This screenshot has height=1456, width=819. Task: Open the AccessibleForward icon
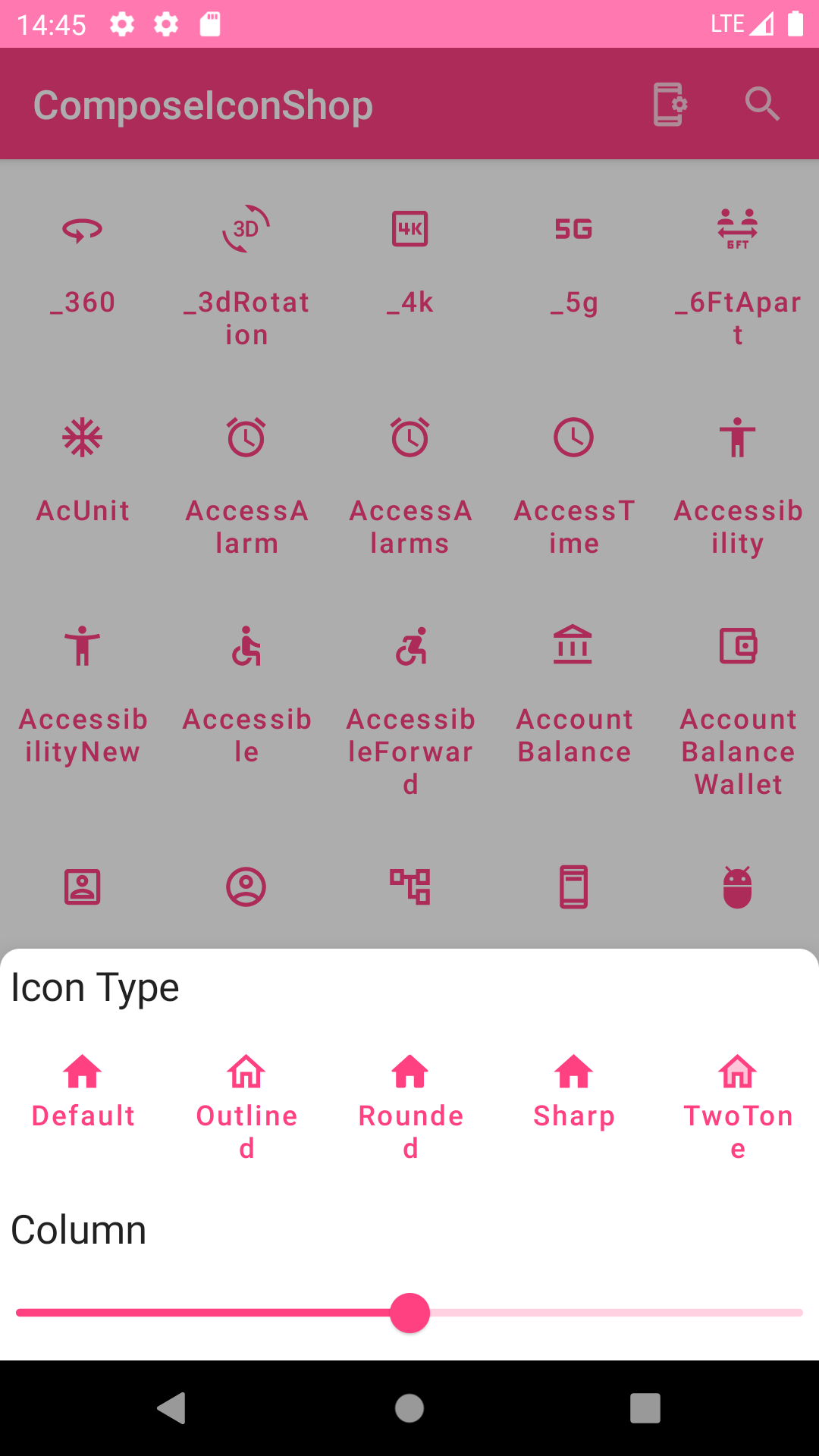[410, 646]
